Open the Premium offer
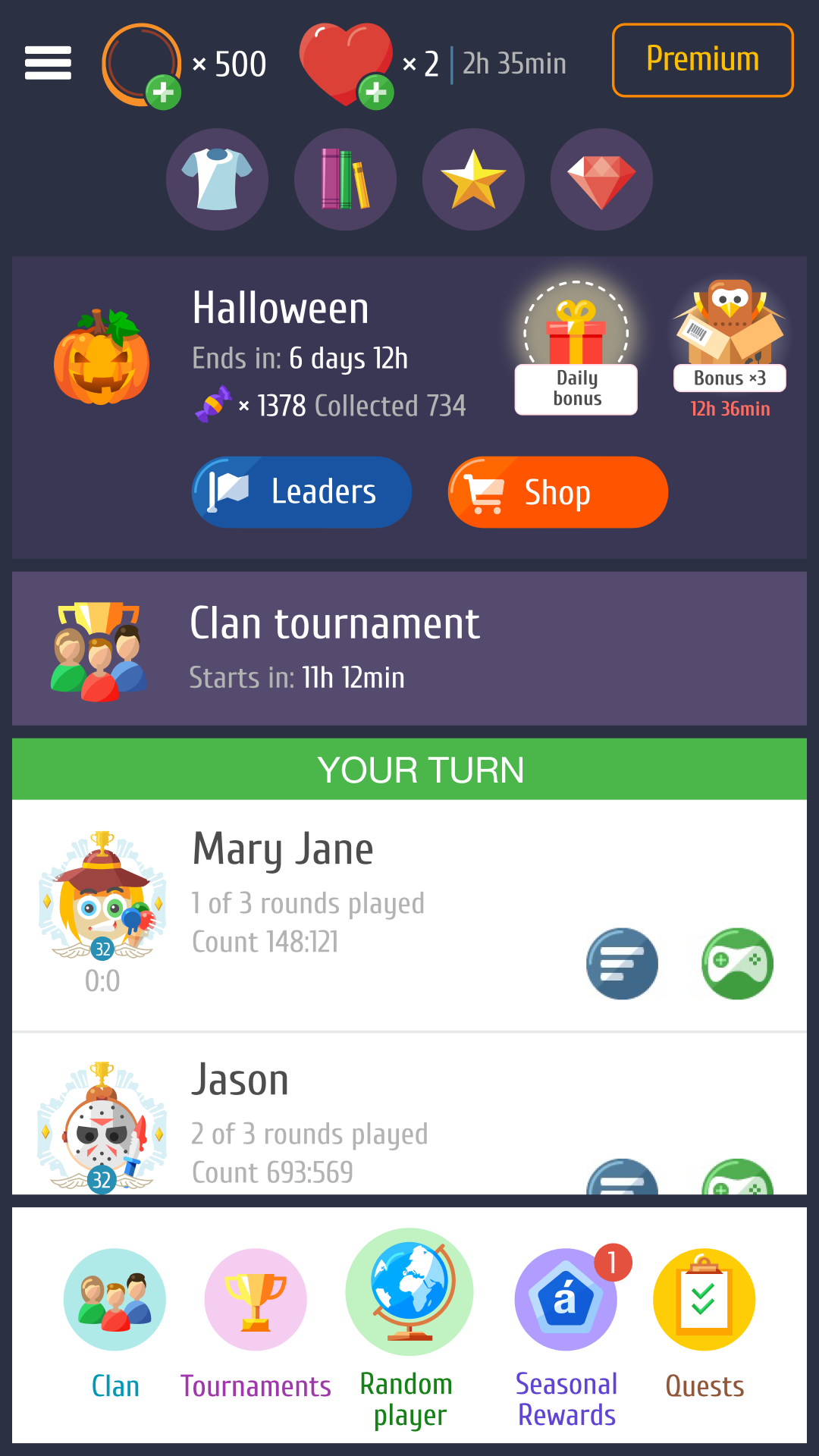 (702, 60)
